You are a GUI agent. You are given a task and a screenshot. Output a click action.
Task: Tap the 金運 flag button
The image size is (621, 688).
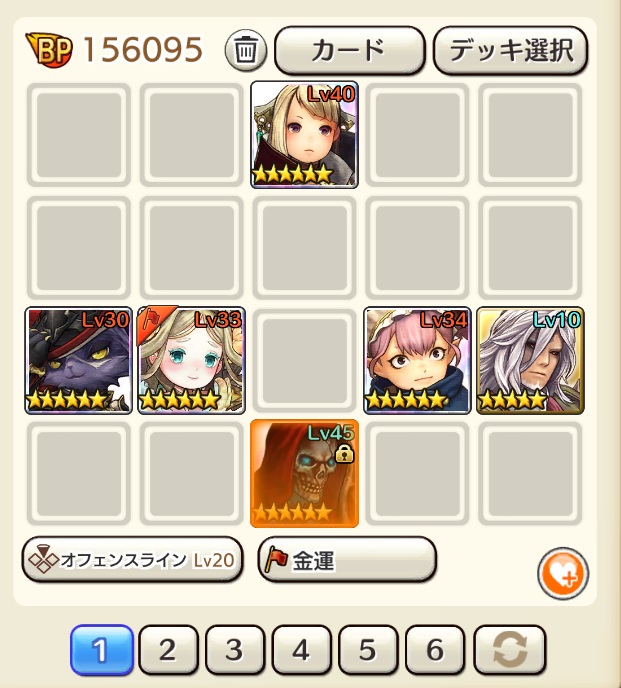click(x=347, y=560)
